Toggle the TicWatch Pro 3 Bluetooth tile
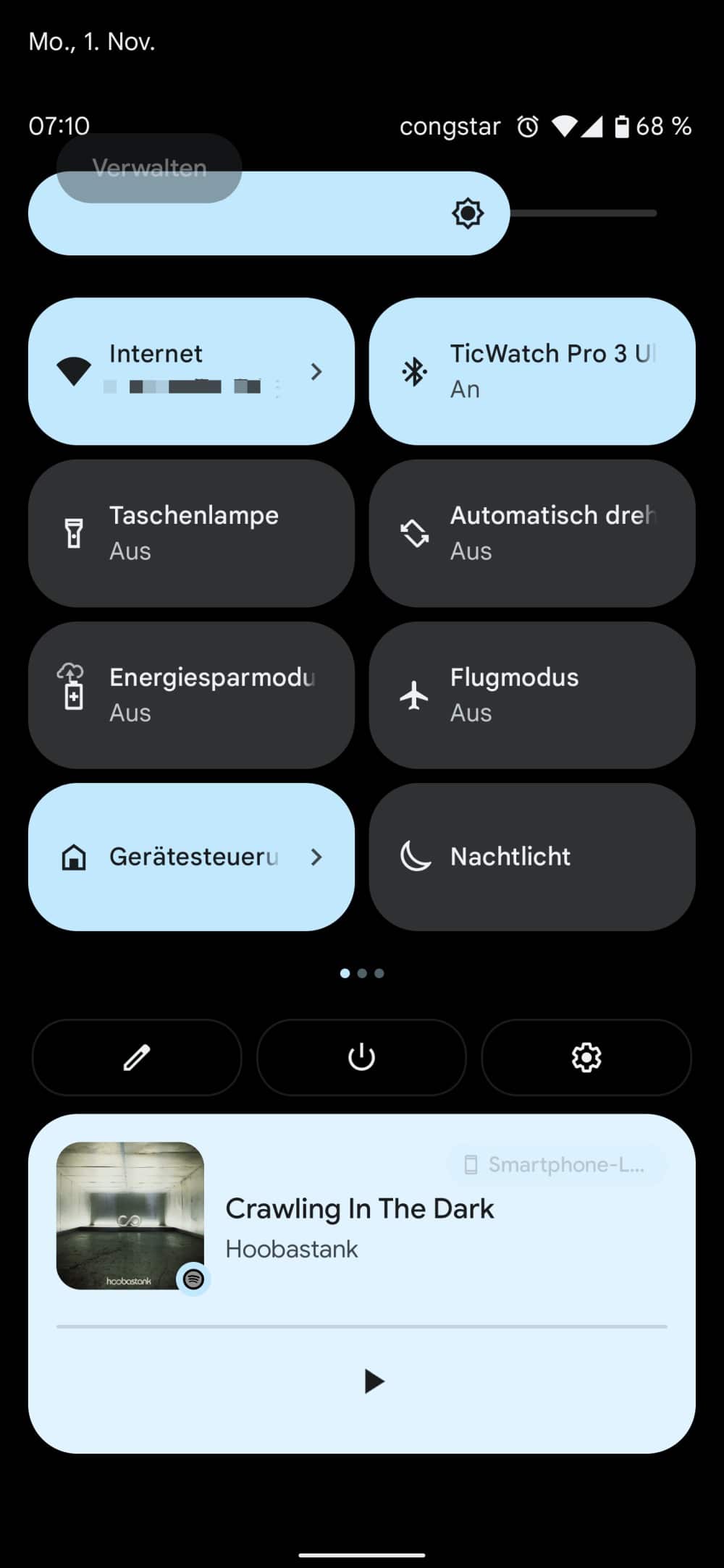The image size is (724, 1568). tap(532, 371)
